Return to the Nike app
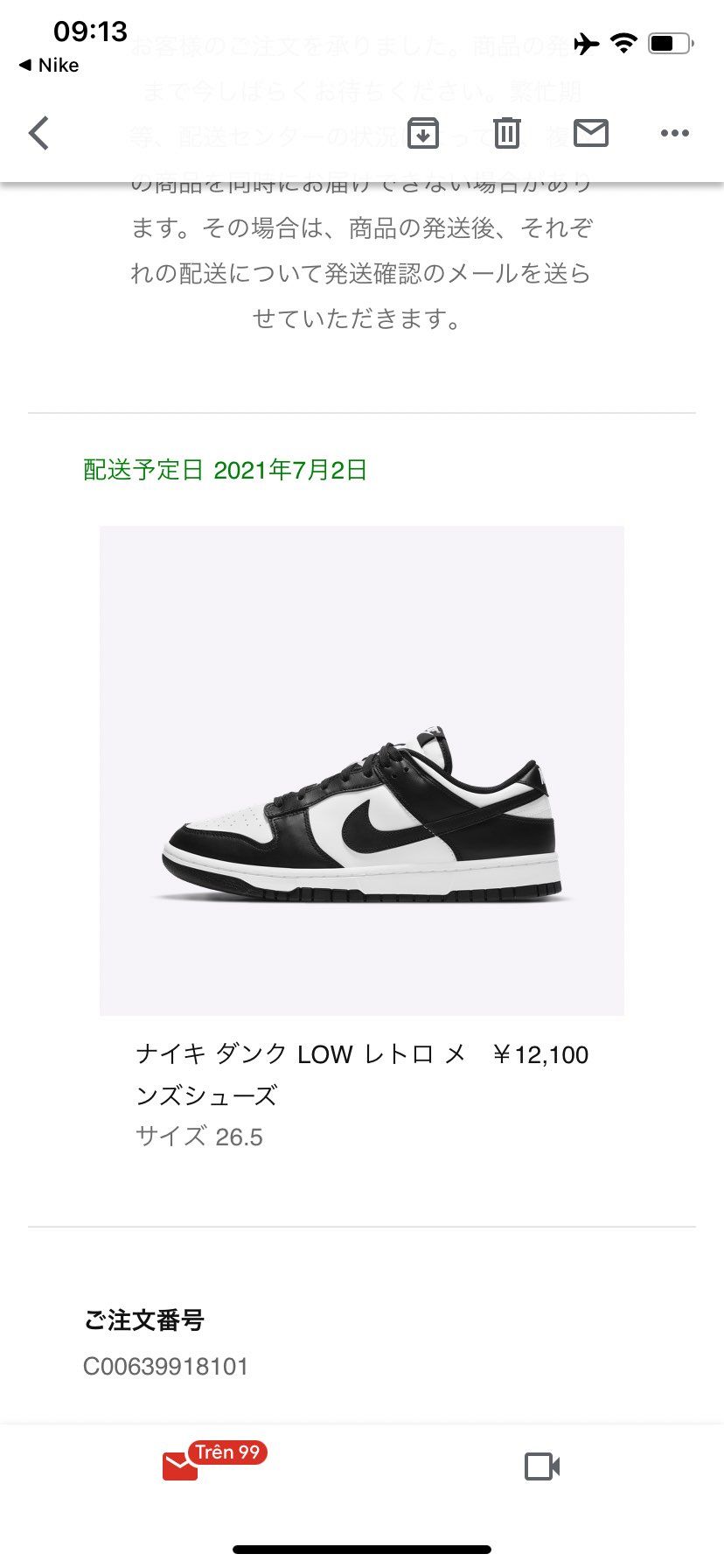 tap(49, 66)
